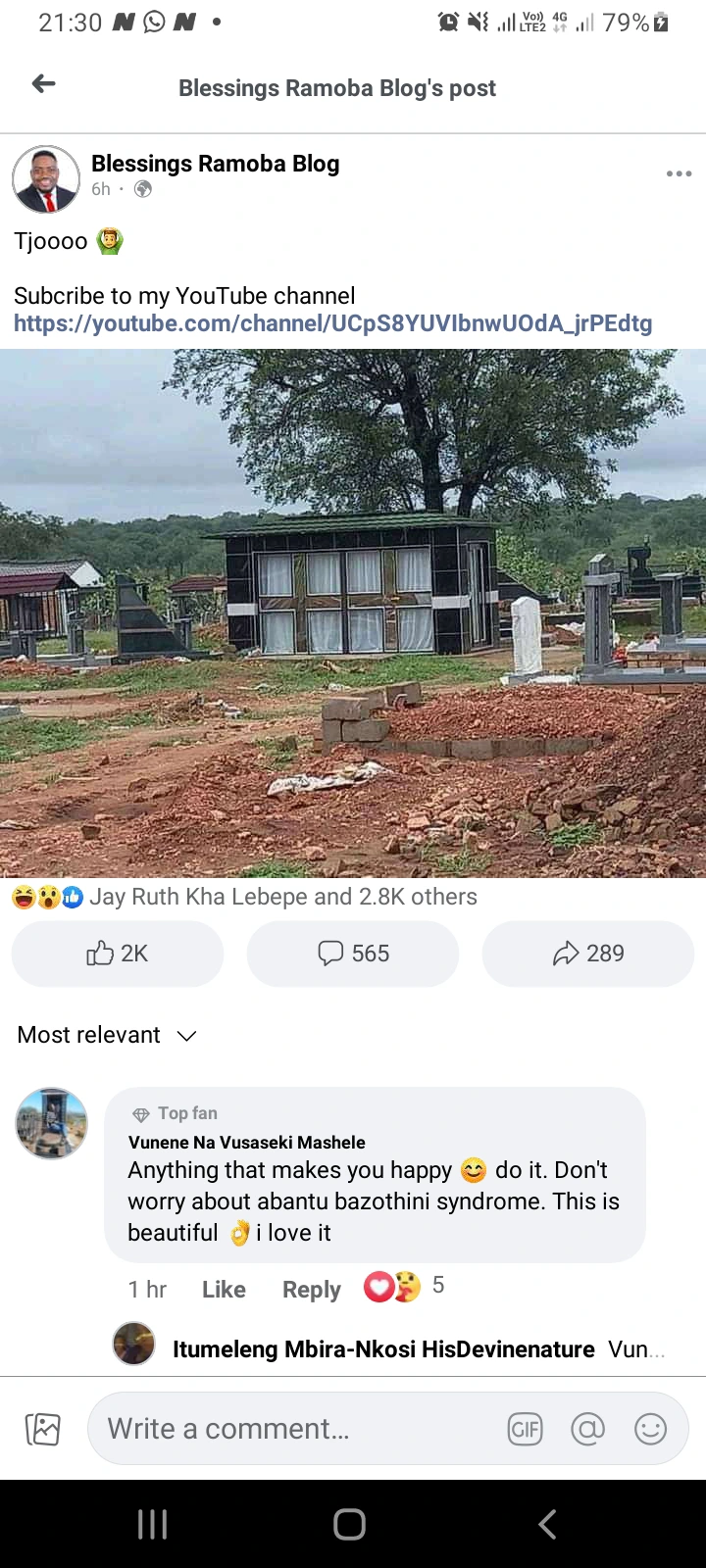Mention someone with the @ icon

coord(587,1429)
